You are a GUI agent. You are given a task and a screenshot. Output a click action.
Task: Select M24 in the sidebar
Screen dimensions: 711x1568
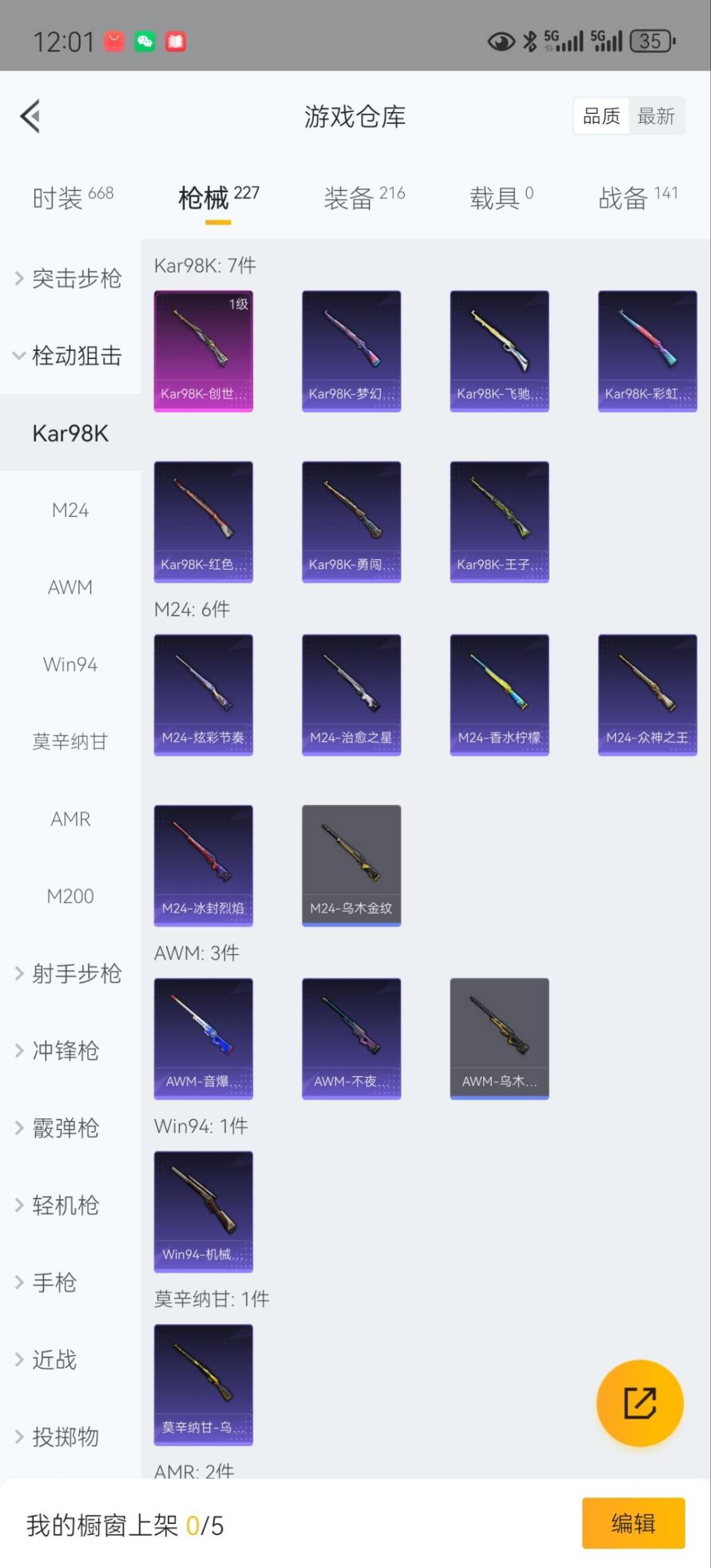click(70, 510)
